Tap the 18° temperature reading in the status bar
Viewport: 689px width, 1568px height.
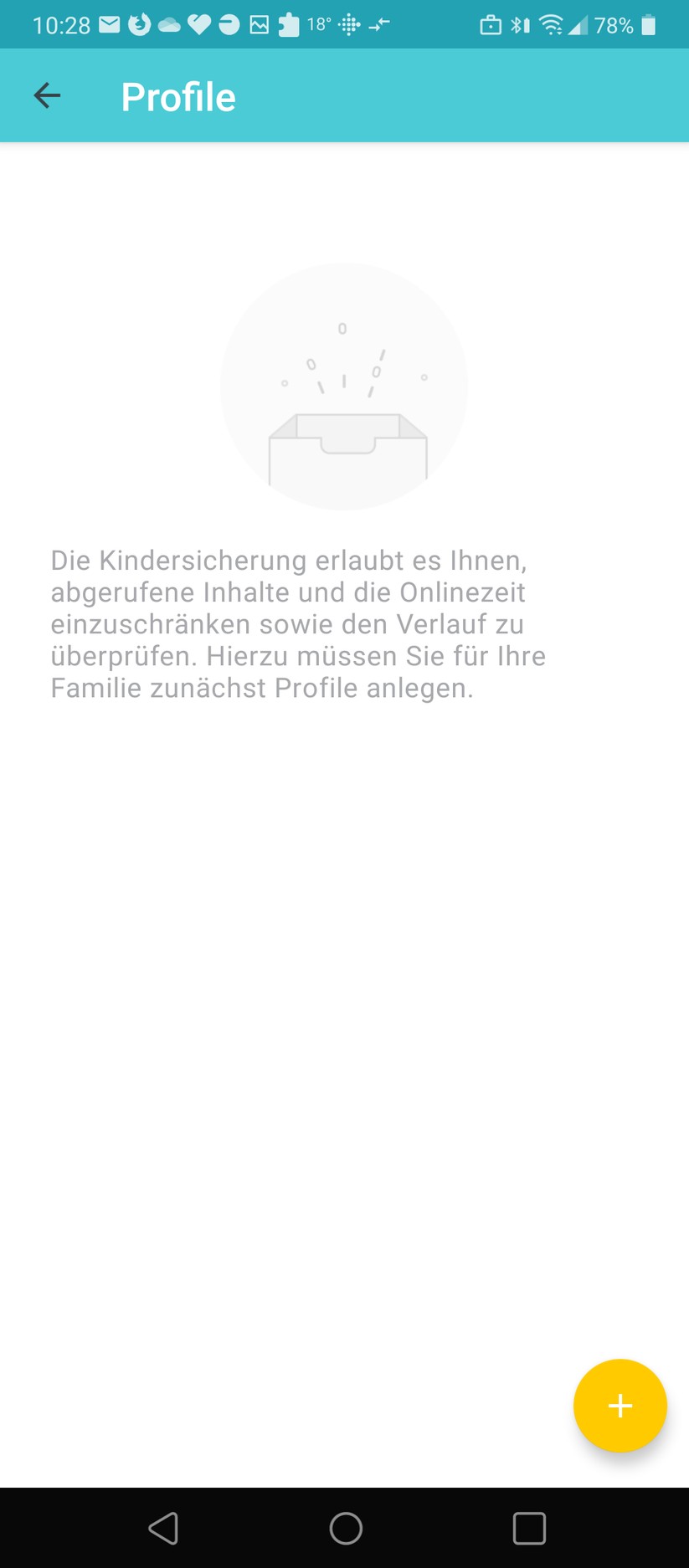320,24
